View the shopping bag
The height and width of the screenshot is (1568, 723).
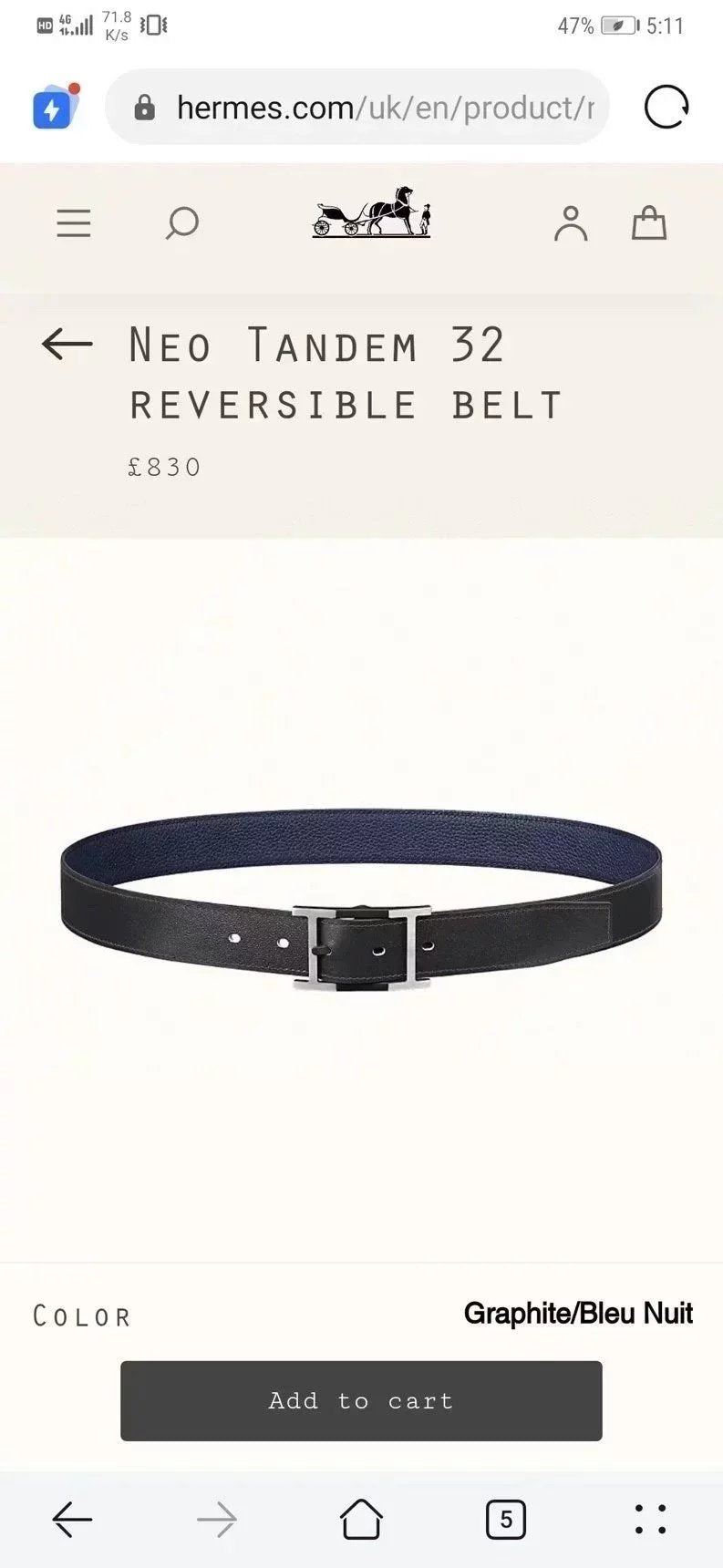[x=649, y=223]
